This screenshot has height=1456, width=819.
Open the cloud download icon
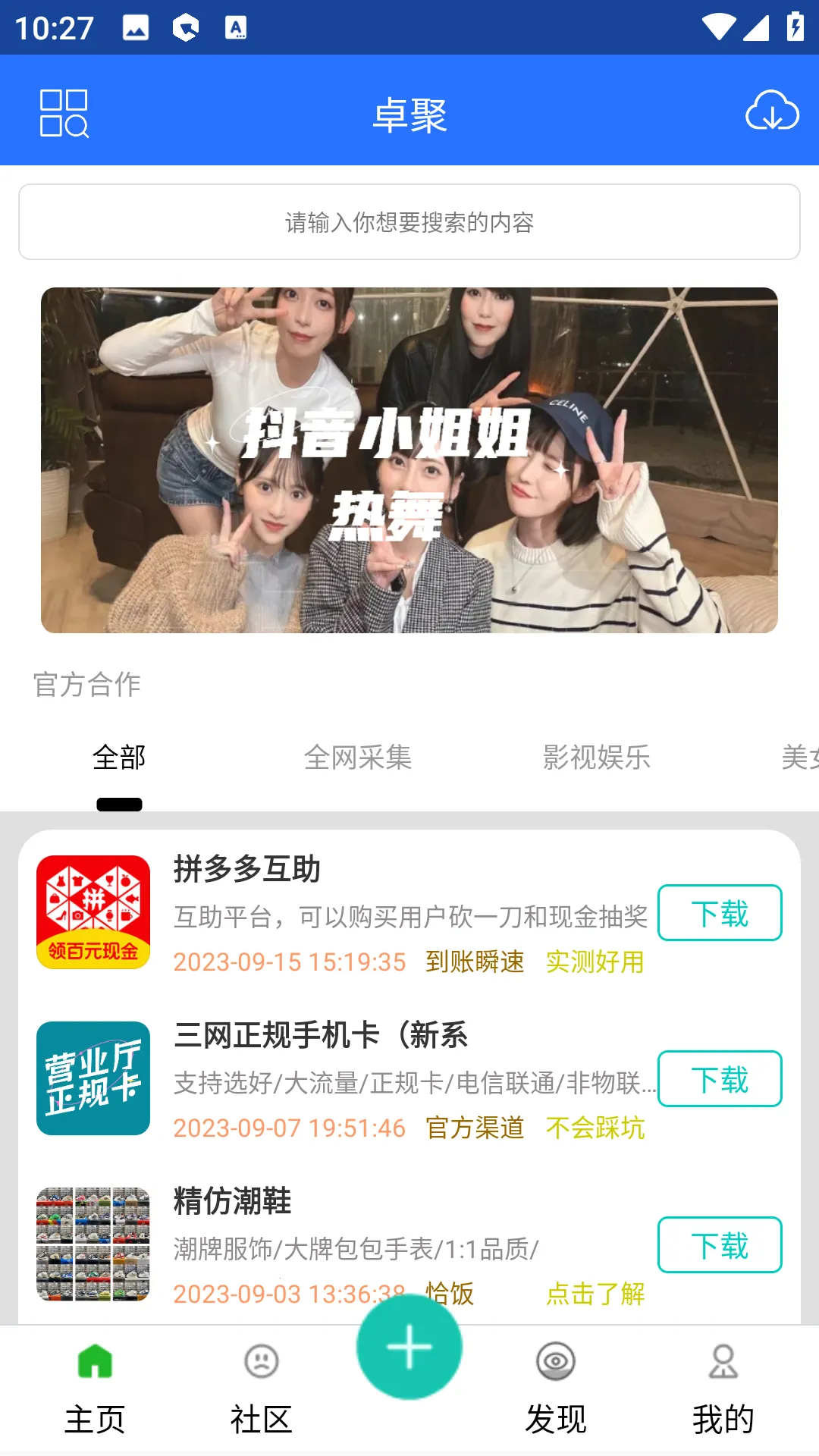click(x=772, y=111)
